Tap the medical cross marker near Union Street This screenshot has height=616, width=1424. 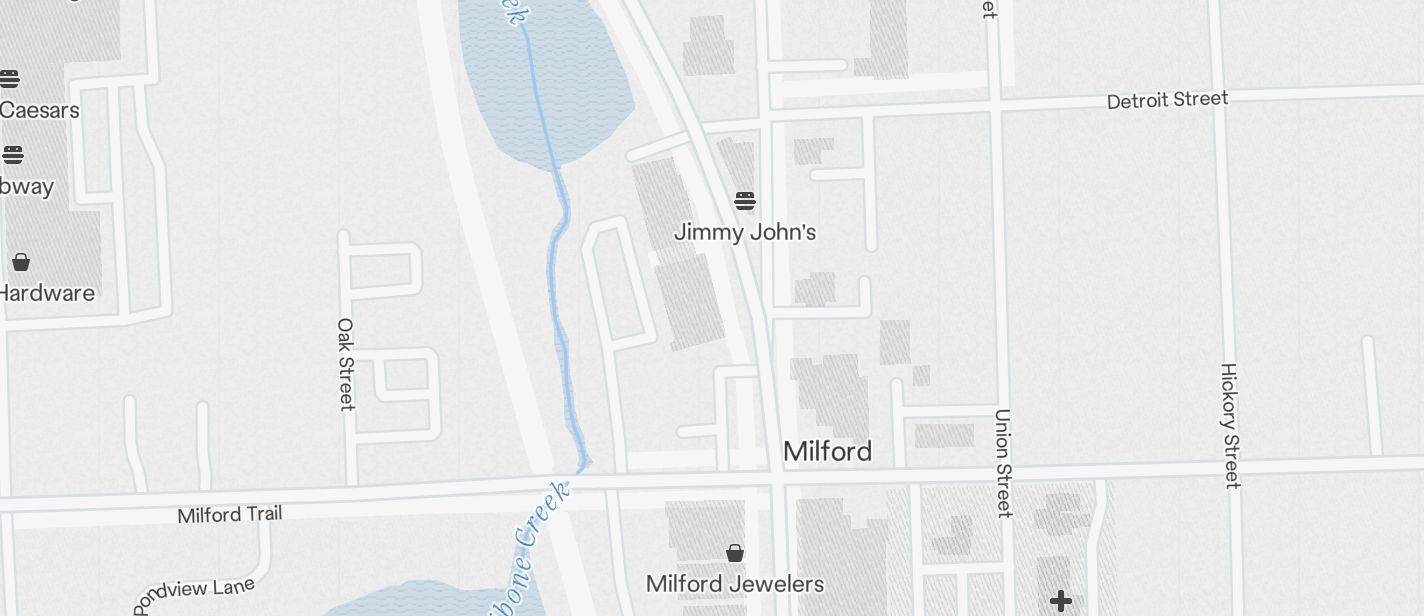click(x=1061, y=600)
